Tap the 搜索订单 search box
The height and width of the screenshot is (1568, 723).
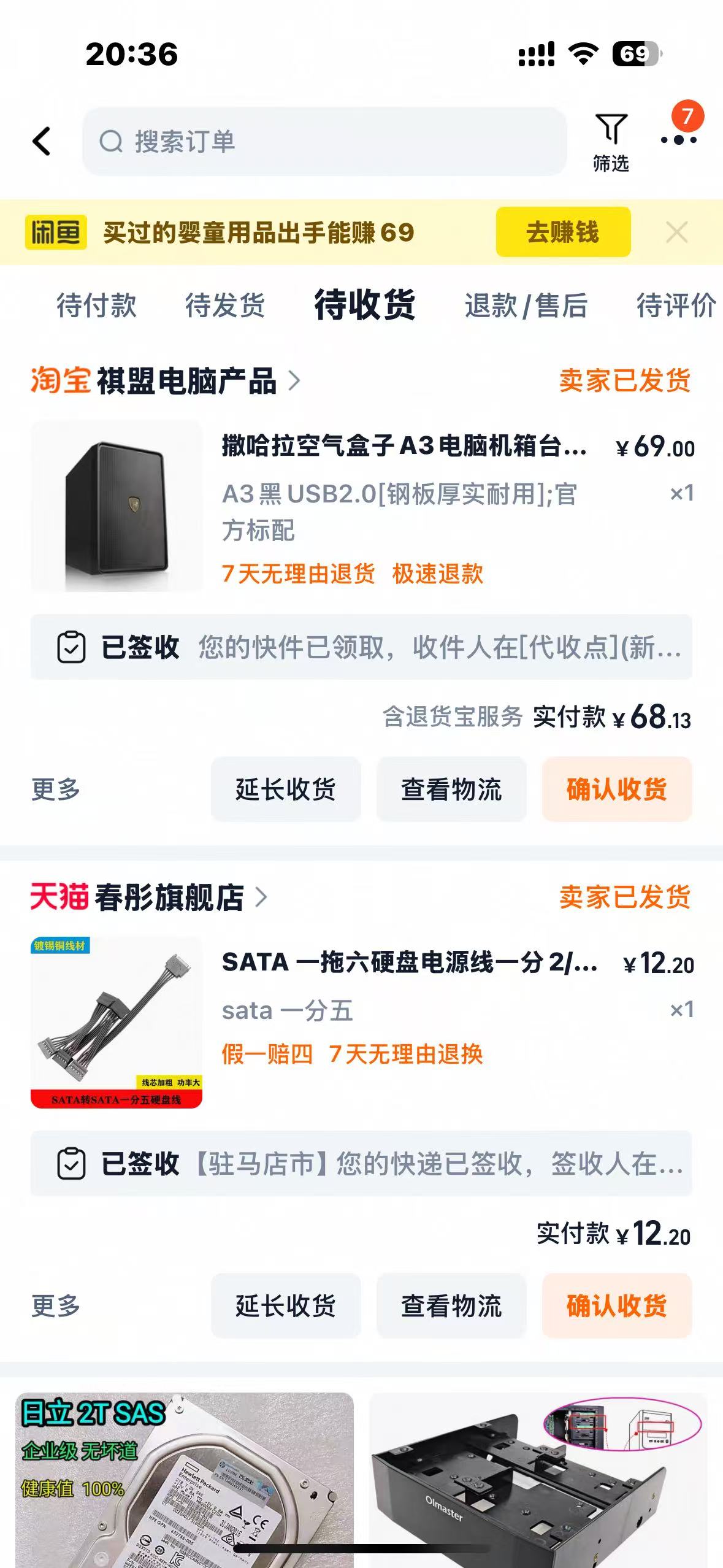324,142
